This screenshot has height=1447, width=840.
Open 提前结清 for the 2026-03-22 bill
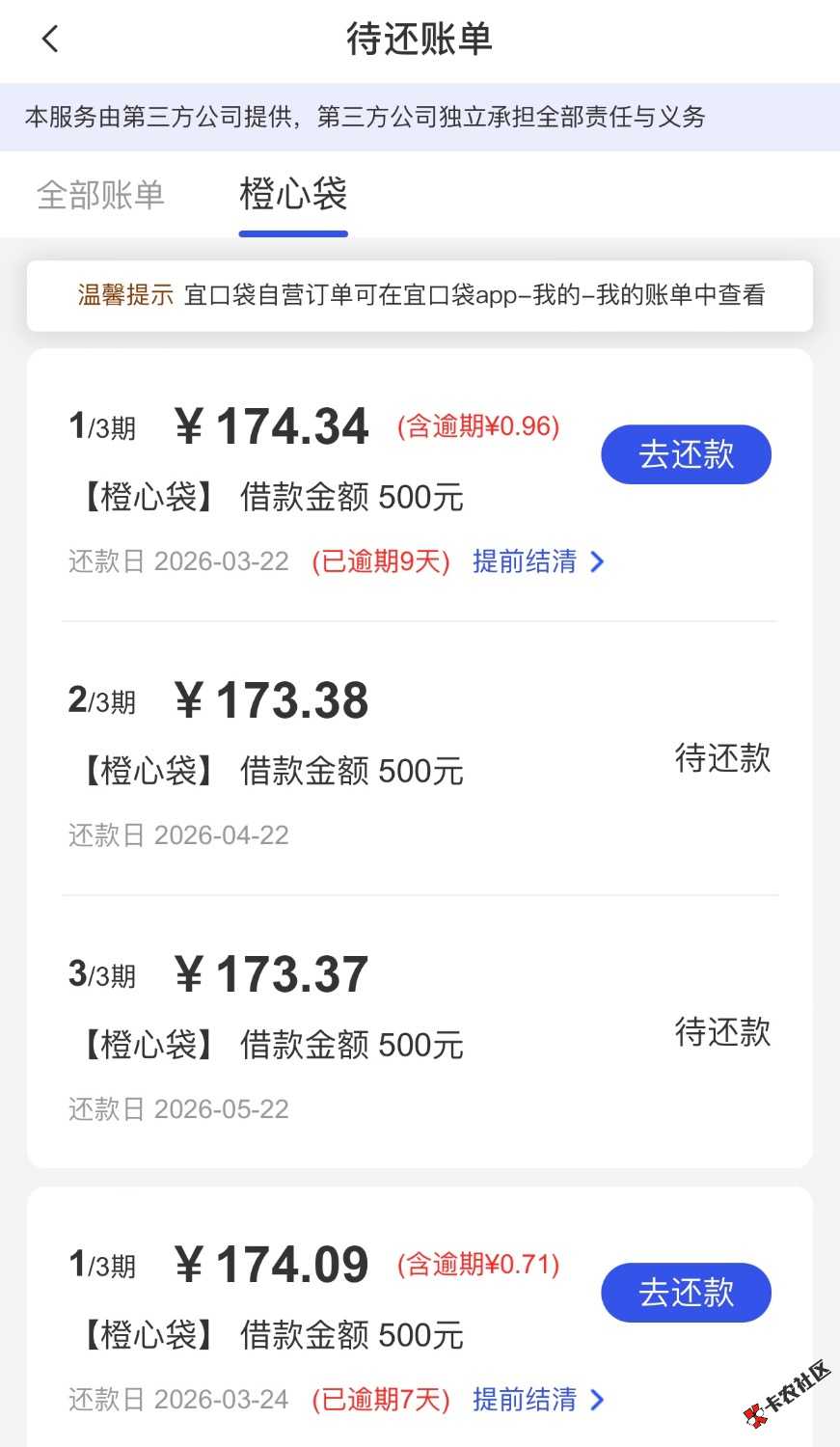pyautogui.click(x=537, y=561)
